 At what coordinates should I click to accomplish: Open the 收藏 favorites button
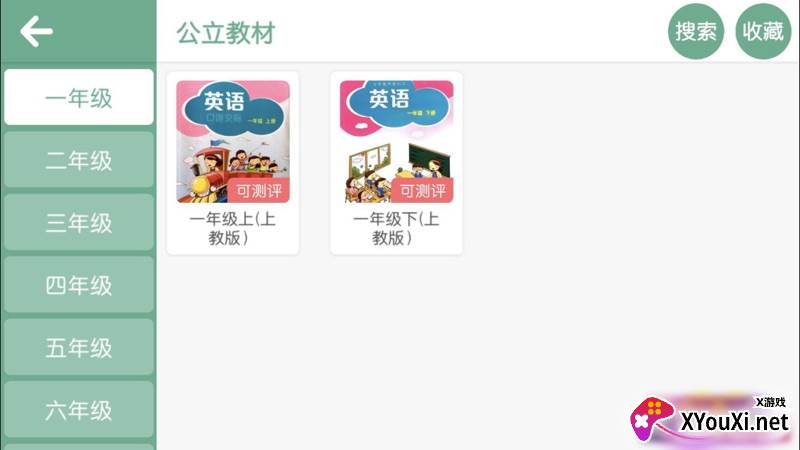pyautogui.click(x=763, y=32)
